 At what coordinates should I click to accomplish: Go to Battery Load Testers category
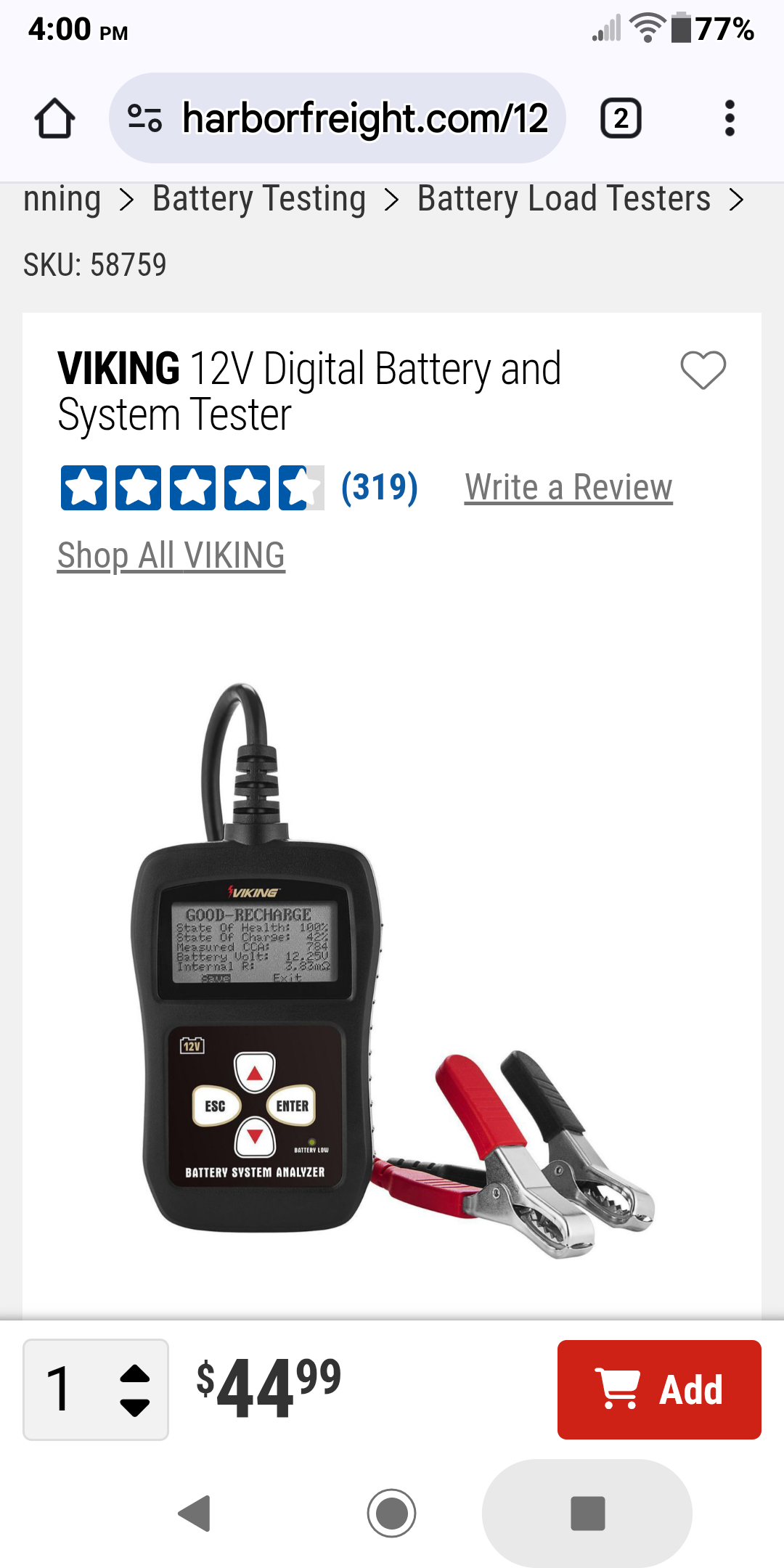(x=563, y=199)
